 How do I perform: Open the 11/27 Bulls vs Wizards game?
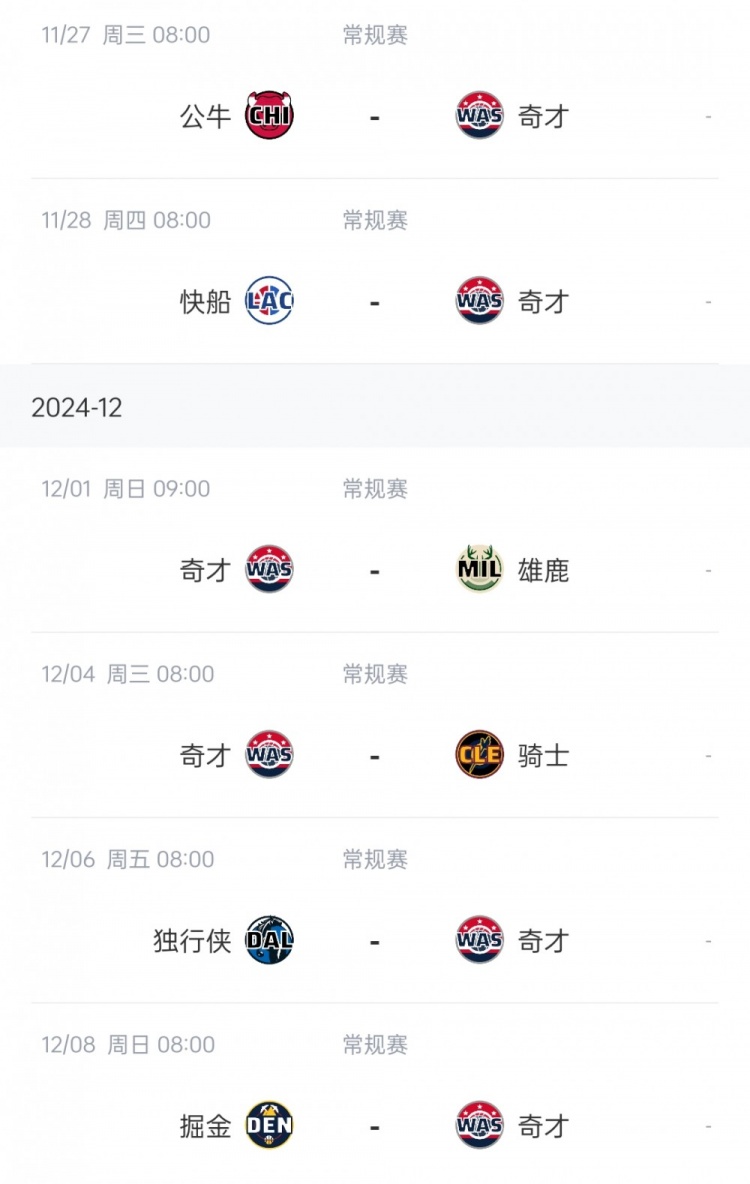[375, 116]
